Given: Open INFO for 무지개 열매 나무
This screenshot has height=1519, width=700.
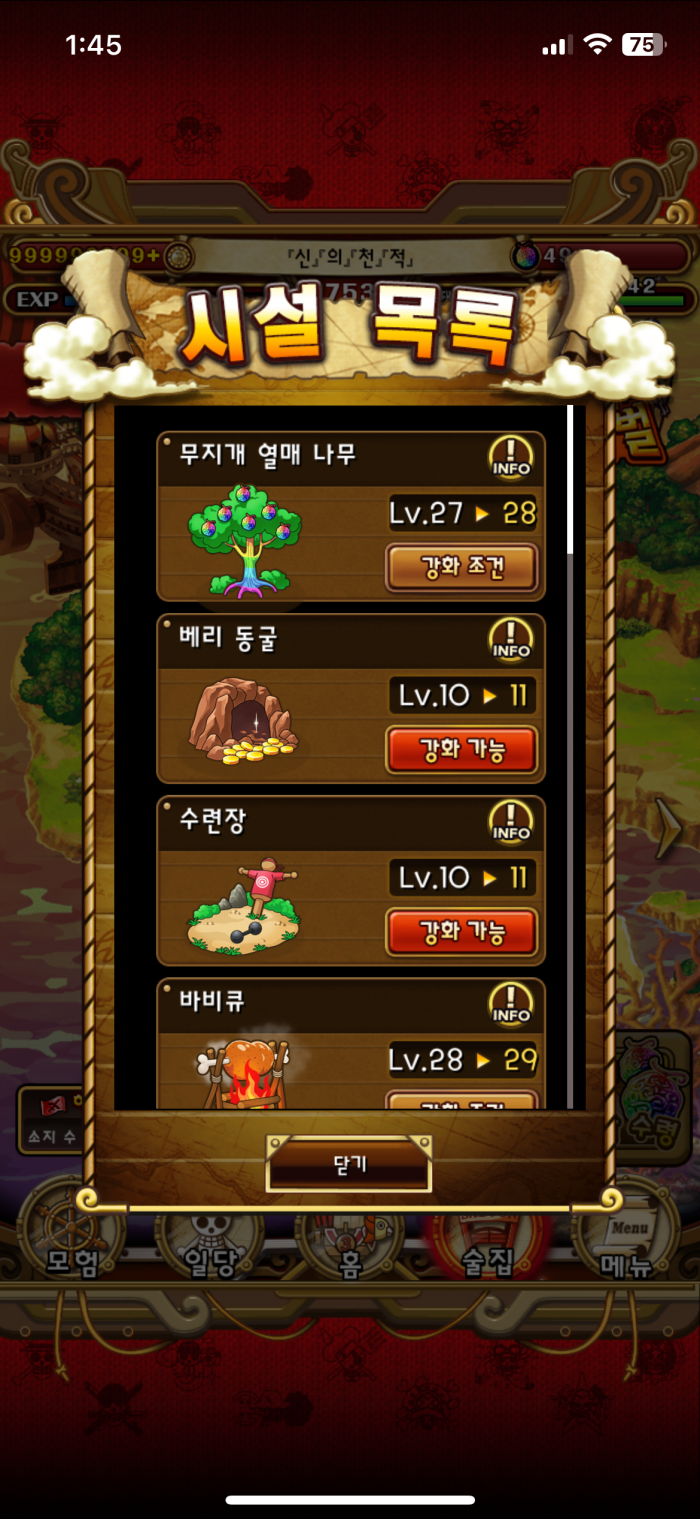Looking at the screenshot, I should pyautogui.click(x=511, y=458).
